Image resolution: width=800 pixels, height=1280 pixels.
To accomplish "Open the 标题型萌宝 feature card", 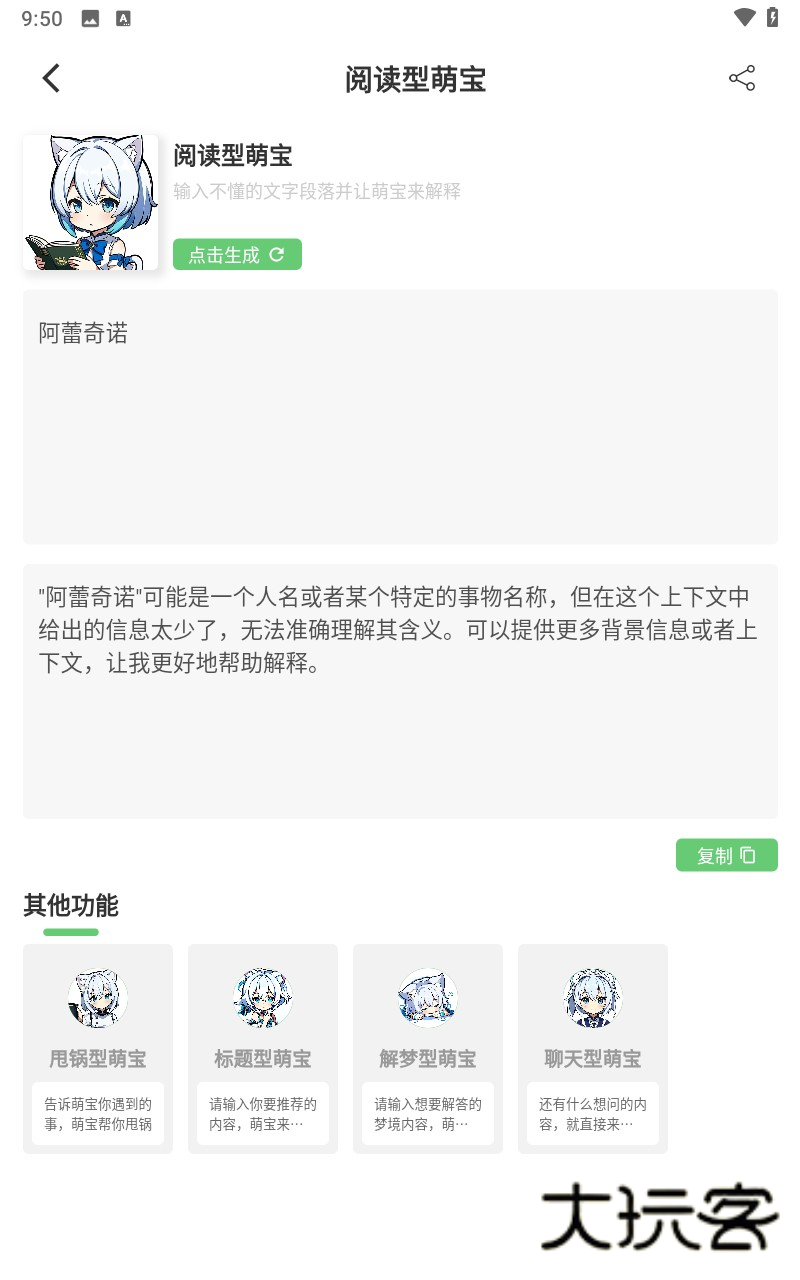I will 262,1048.
